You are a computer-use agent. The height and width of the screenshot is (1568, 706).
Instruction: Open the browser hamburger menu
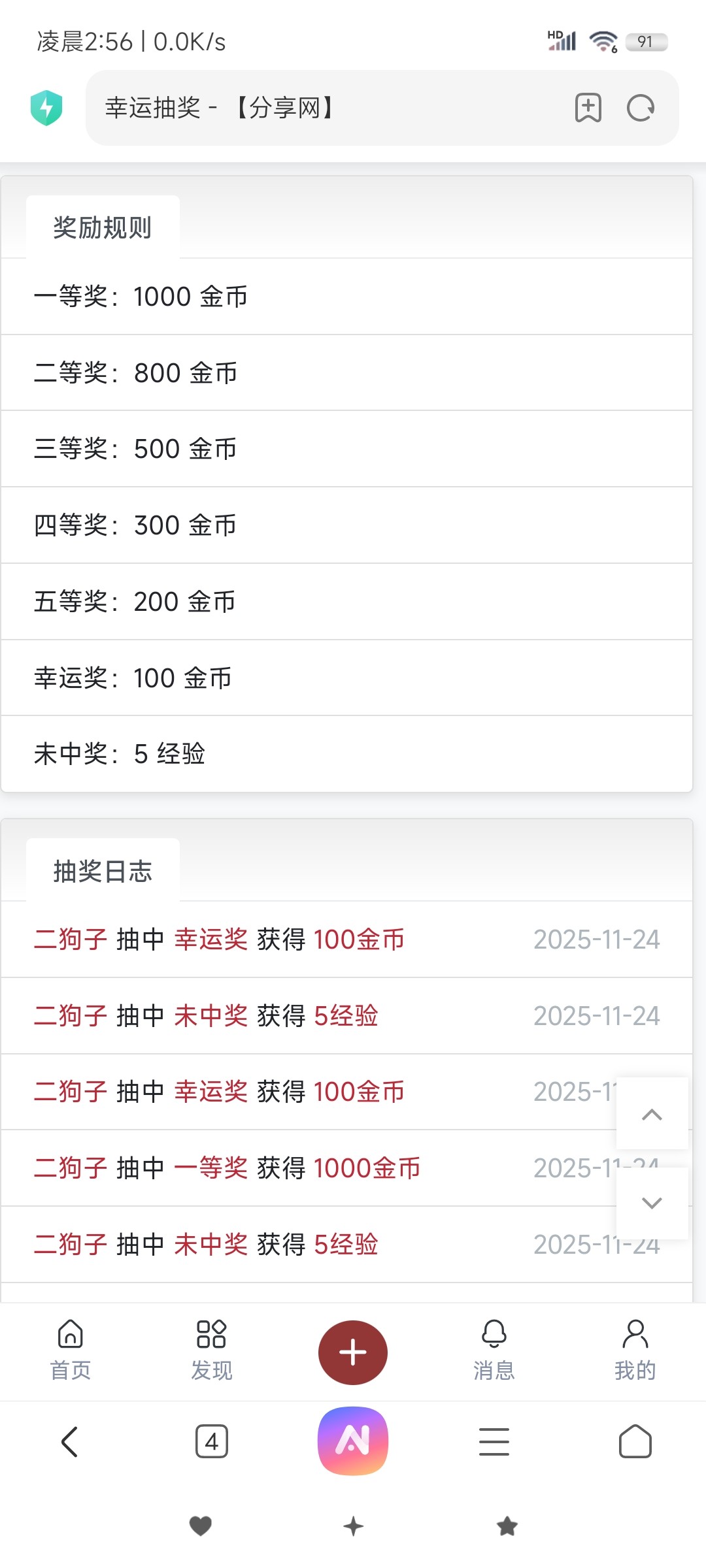[494, 1443]
